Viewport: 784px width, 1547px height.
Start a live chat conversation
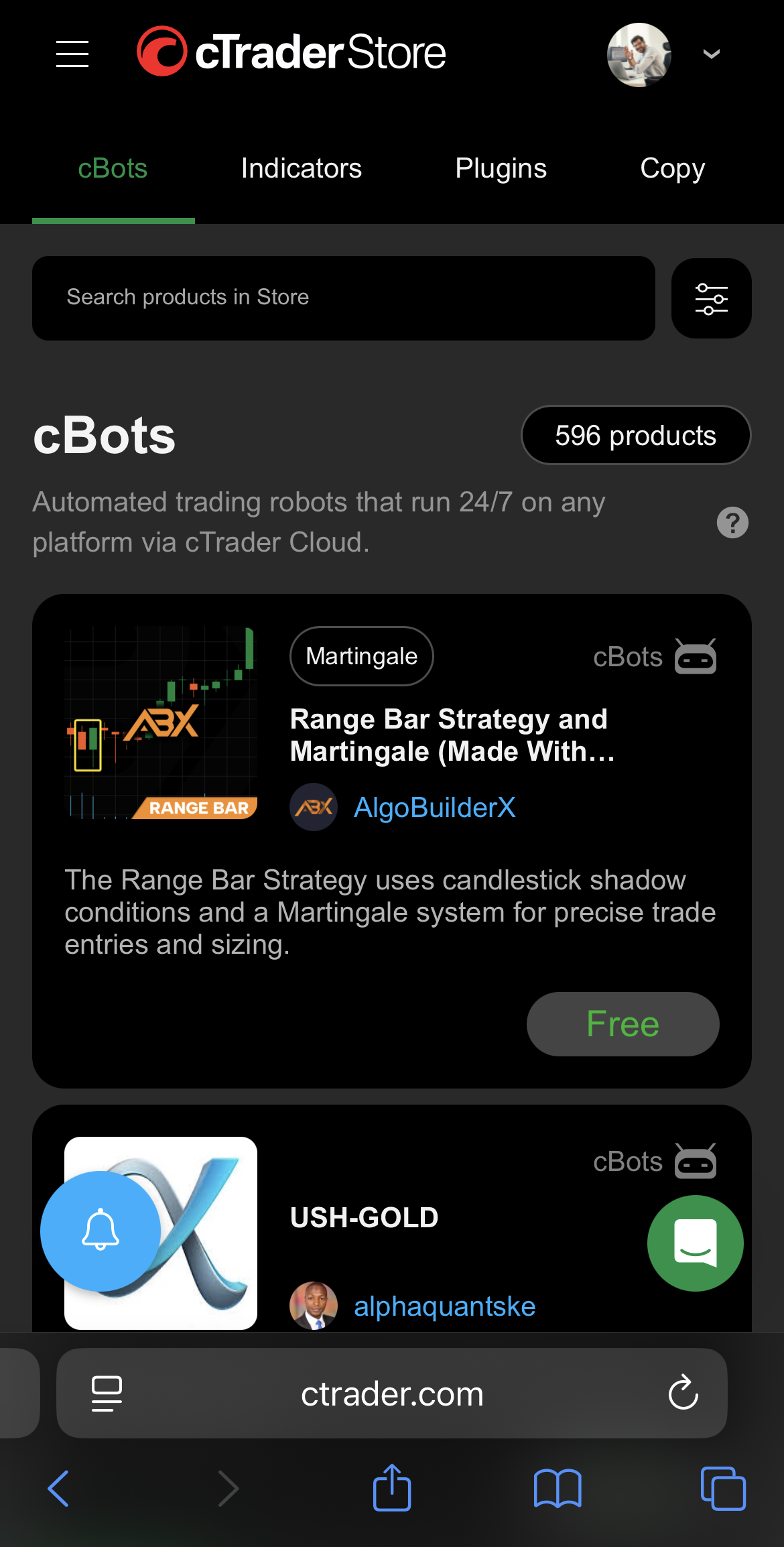click(695, 1243)
